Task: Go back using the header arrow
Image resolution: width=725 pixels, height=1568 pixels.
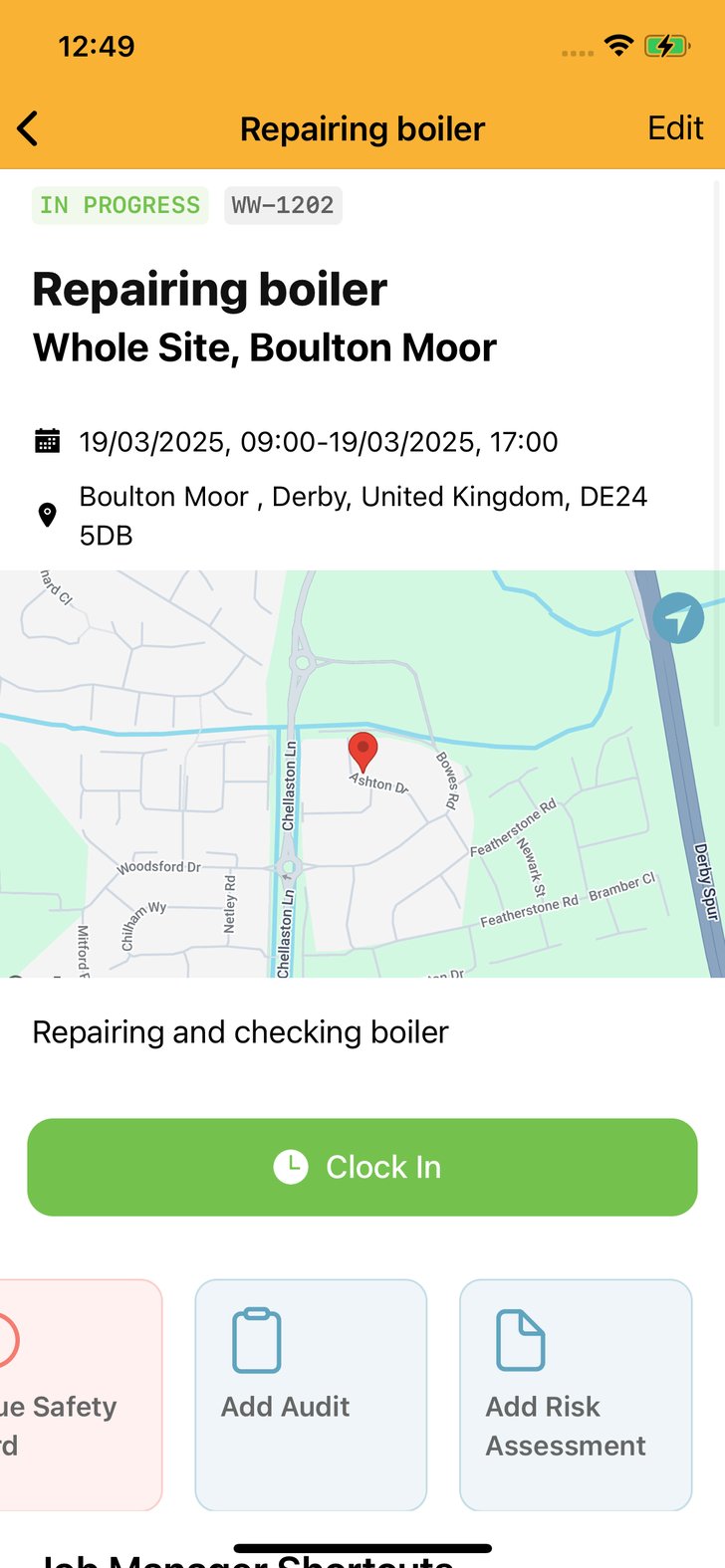Action: [x=28, y=129]
